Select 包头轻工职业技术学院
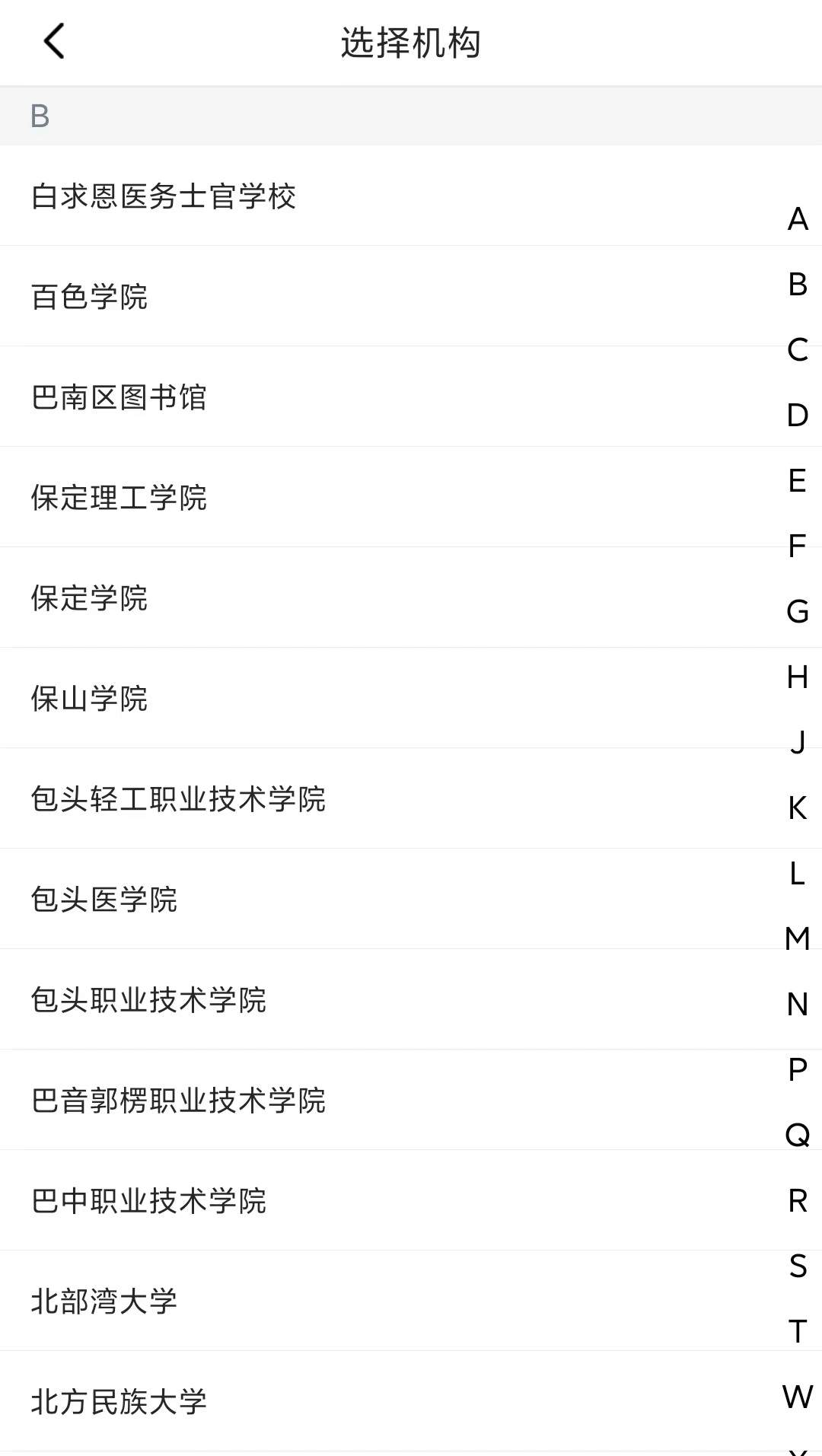The width and height of the screenshot is (822, 1456). pyautogui.click(x=411, y=798)
